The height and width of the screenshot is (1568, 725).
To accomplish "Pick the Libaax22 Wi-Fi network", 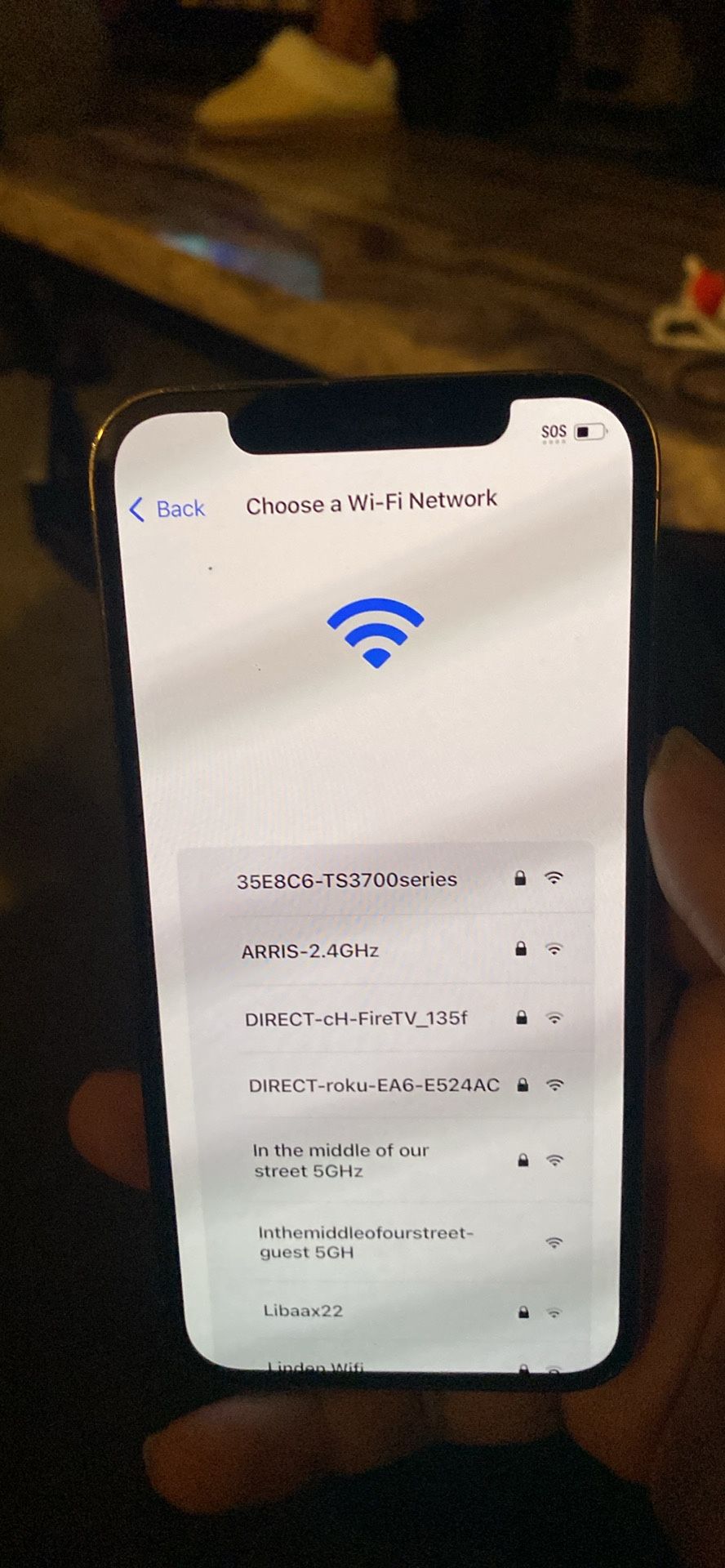I will pos(303,1311).
